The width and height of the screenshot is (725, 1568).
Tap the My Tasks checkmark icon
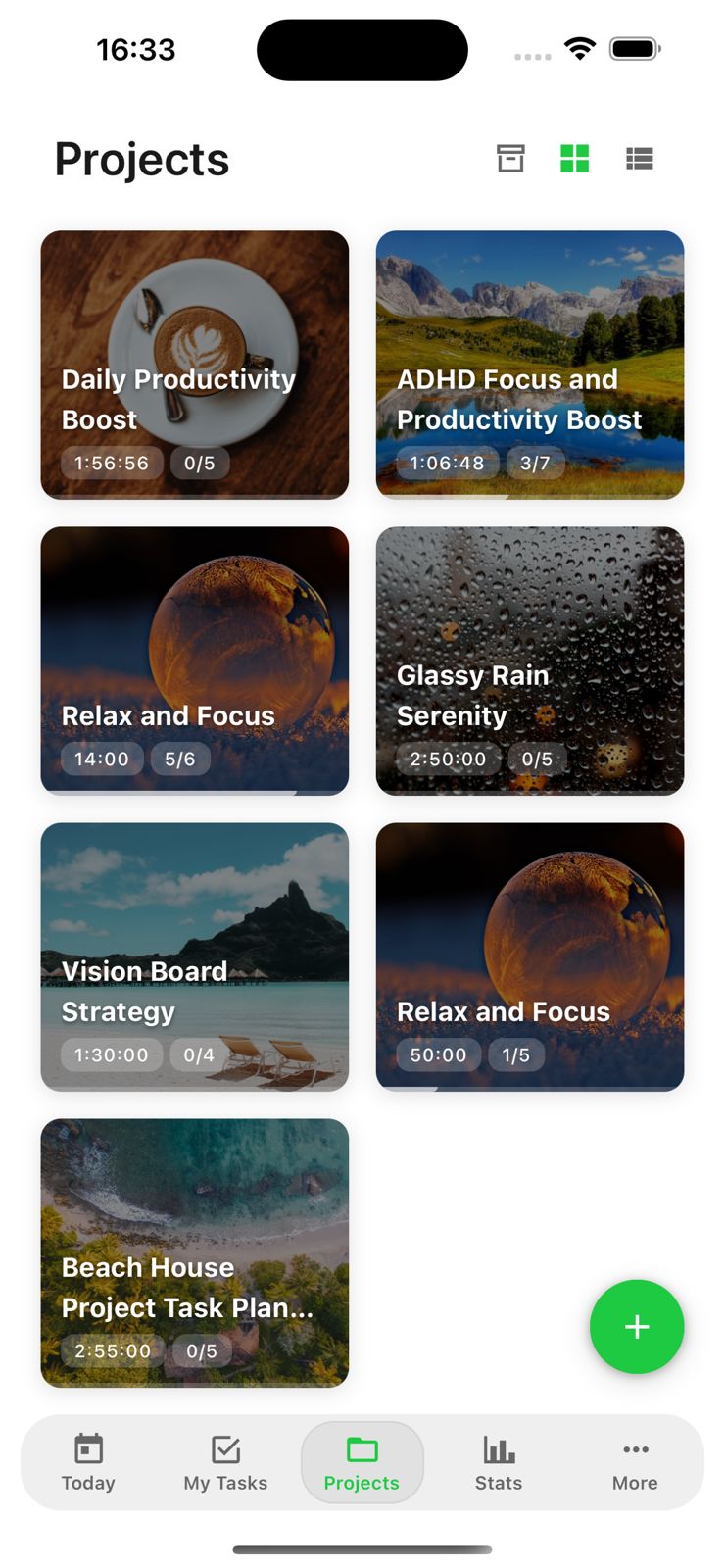click(225, 1447)
